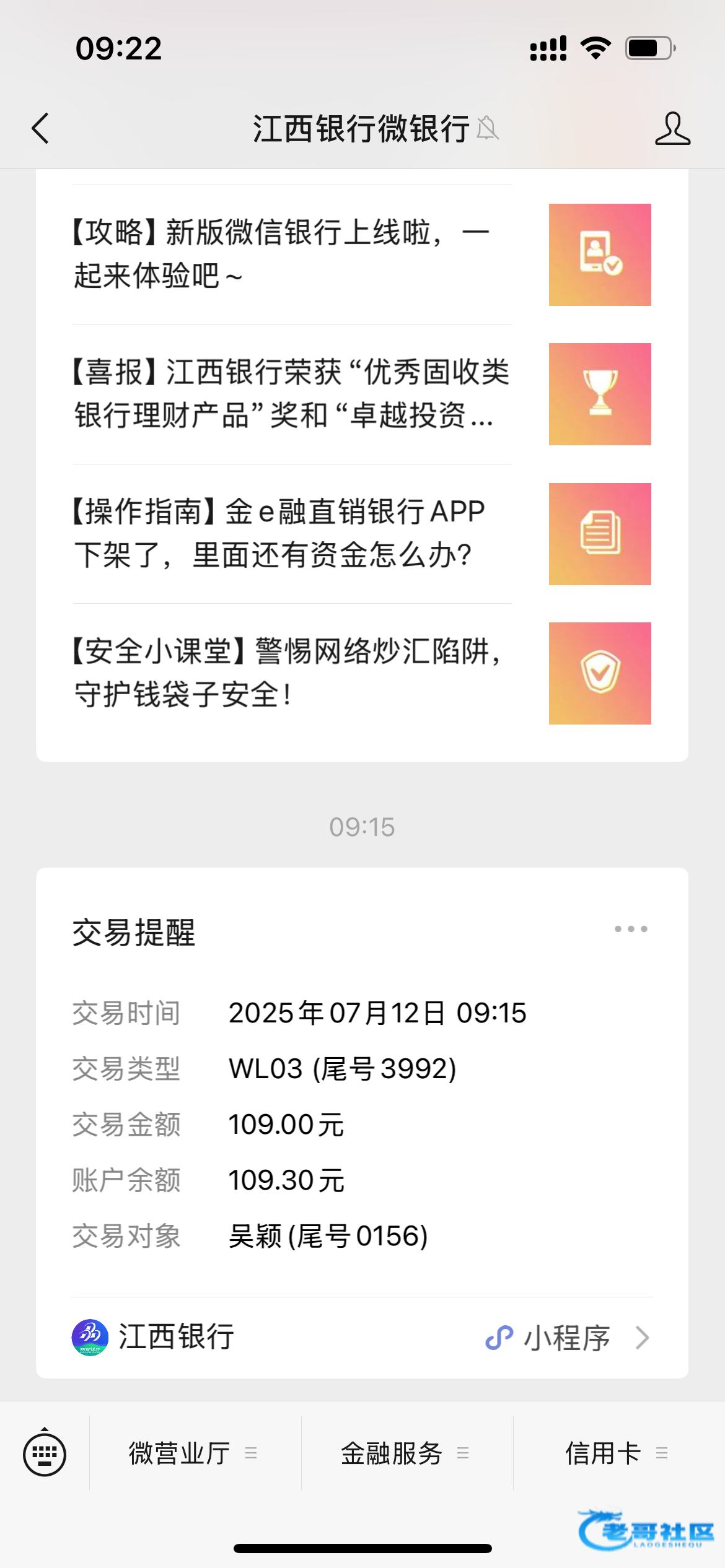Open the account profile icon
This screenshot has width=725, height=1568.
click(x=672, y=129)
